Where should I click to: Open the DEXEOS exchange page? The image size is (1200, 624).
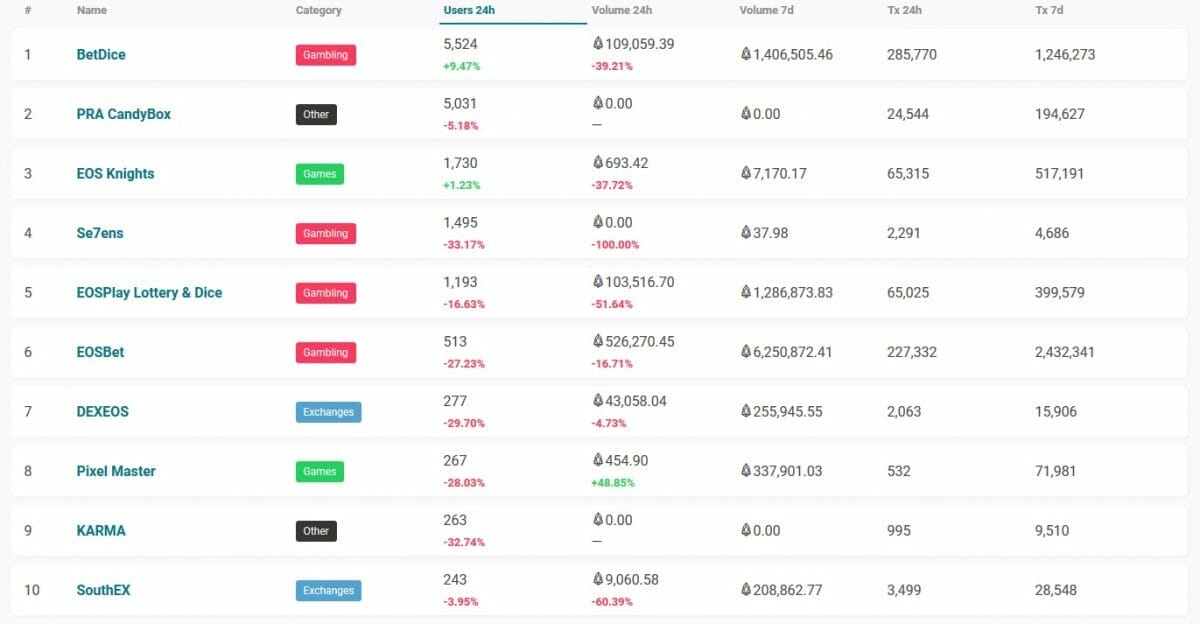click(x=102, y=411)
